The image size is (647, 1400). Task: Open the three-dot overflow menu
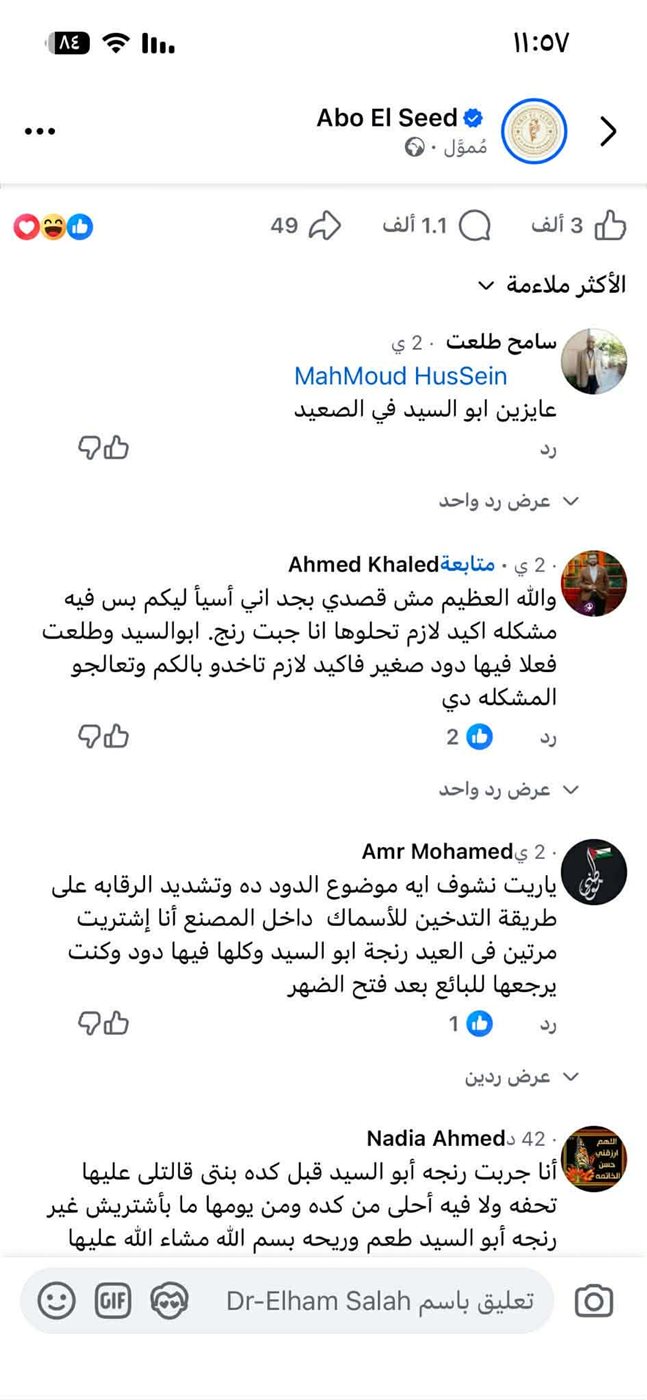pyautogui.click(x=41, y=131)
